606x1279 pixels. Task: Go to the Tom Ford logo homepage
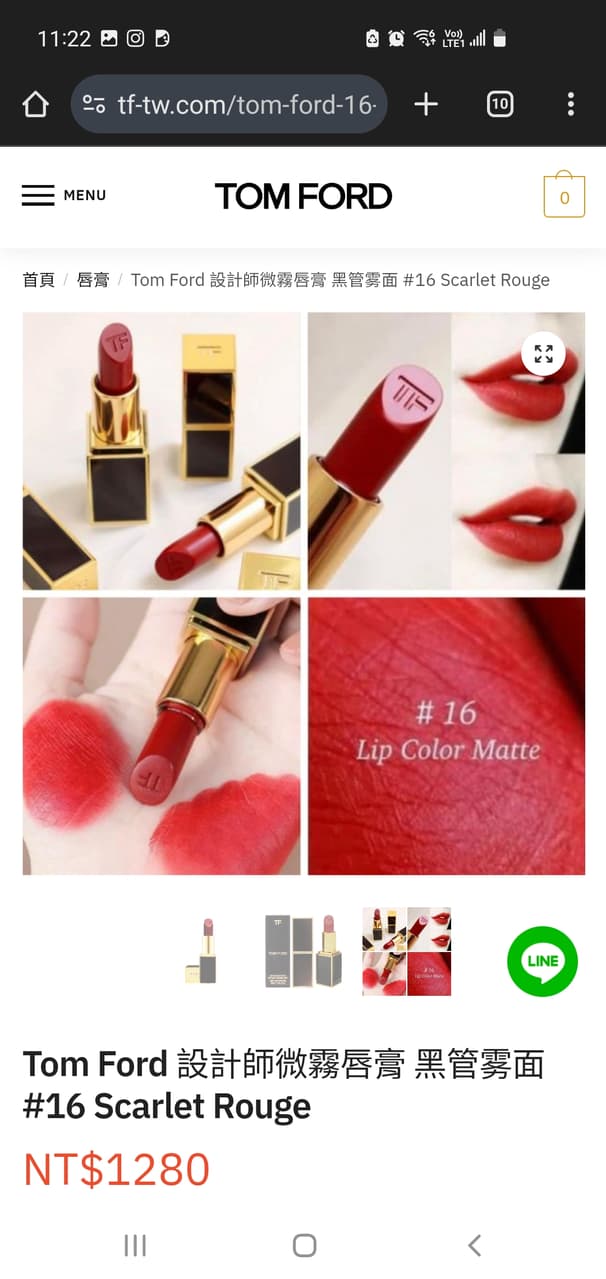coord(303,196)
